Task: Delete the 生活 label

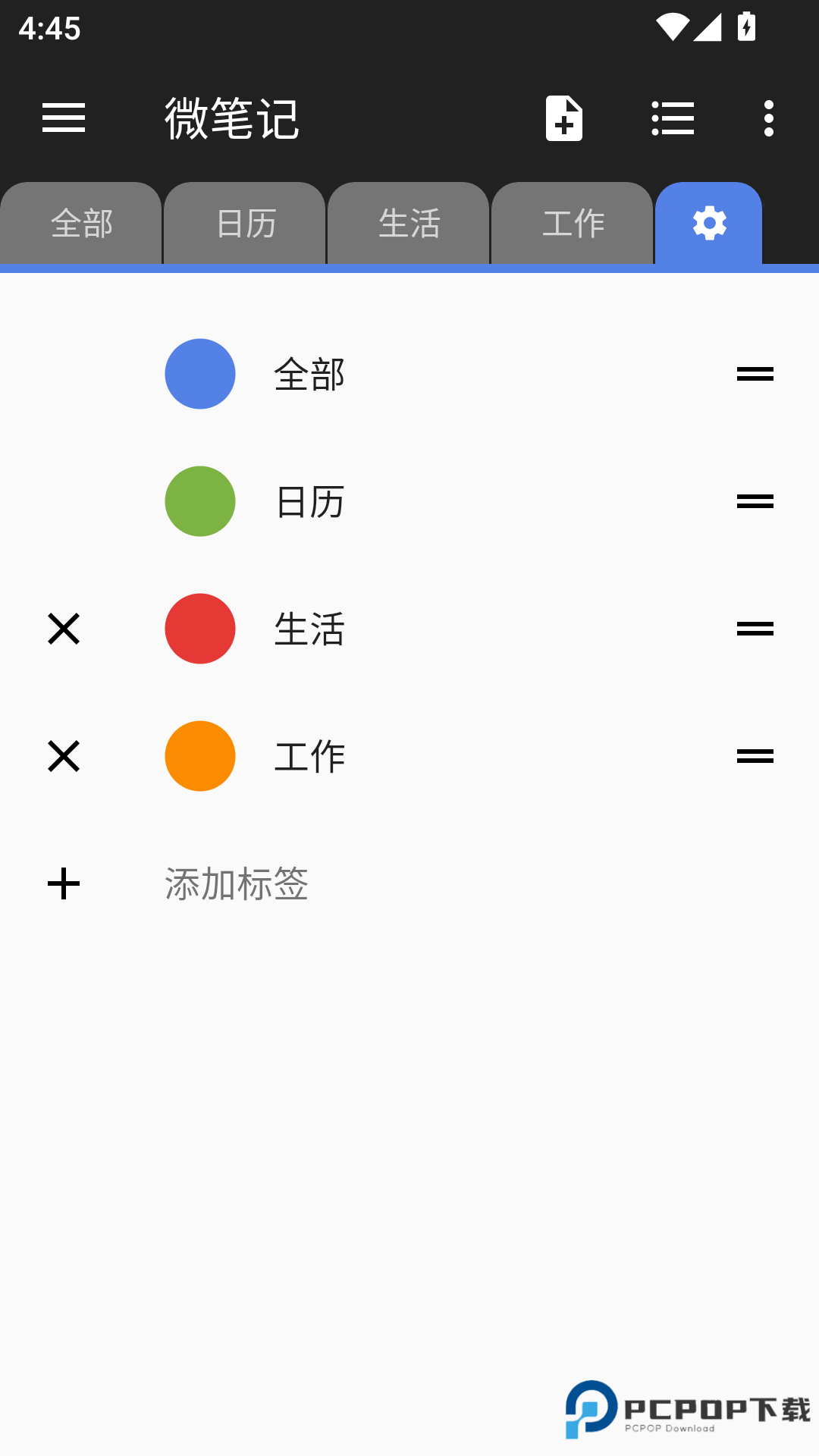Action: pos(64,629)
